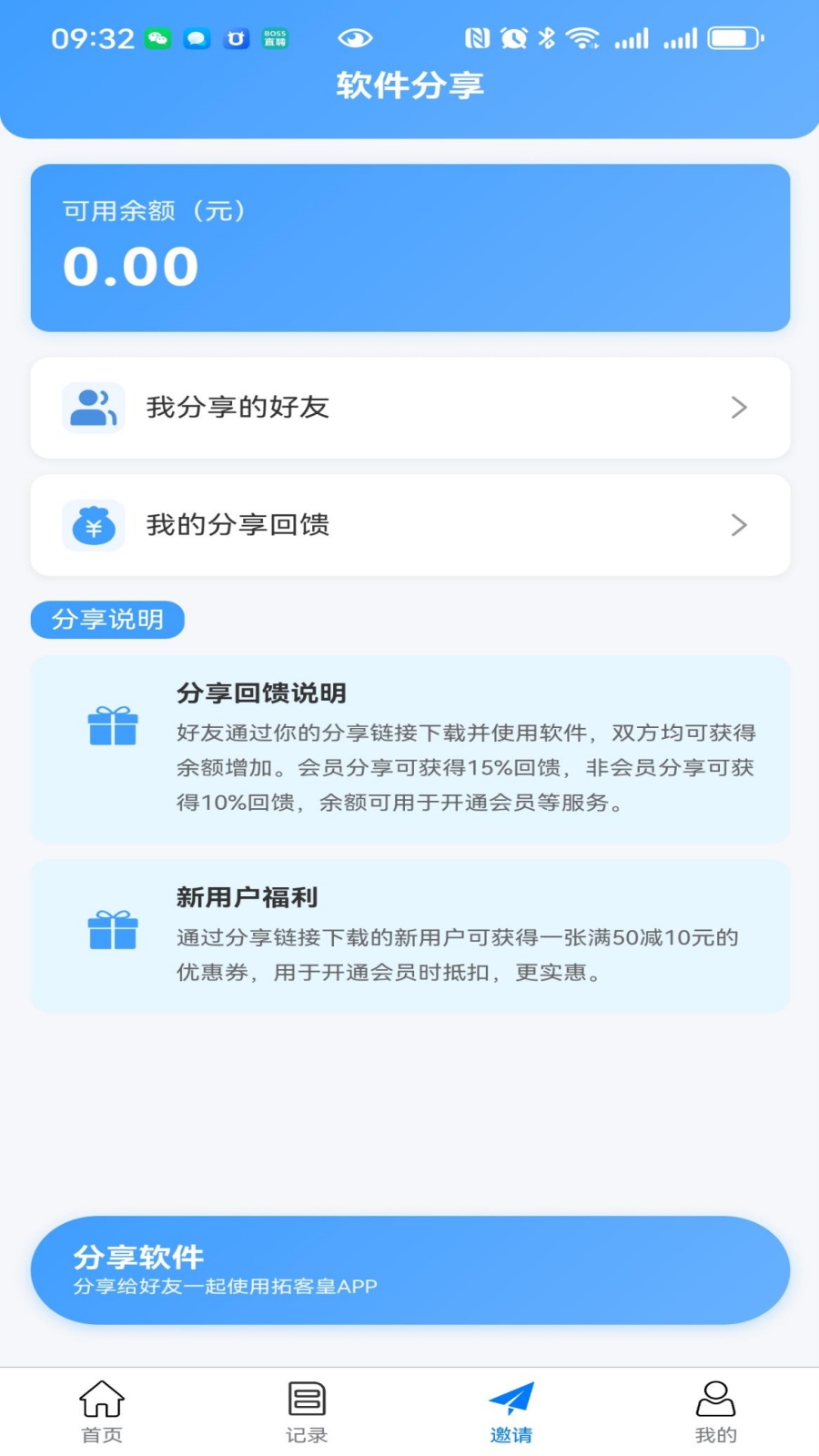Expand 我的分享回馈 via its chevron arrow
The width and height of the screenshot is (819, 1456).
739,524
